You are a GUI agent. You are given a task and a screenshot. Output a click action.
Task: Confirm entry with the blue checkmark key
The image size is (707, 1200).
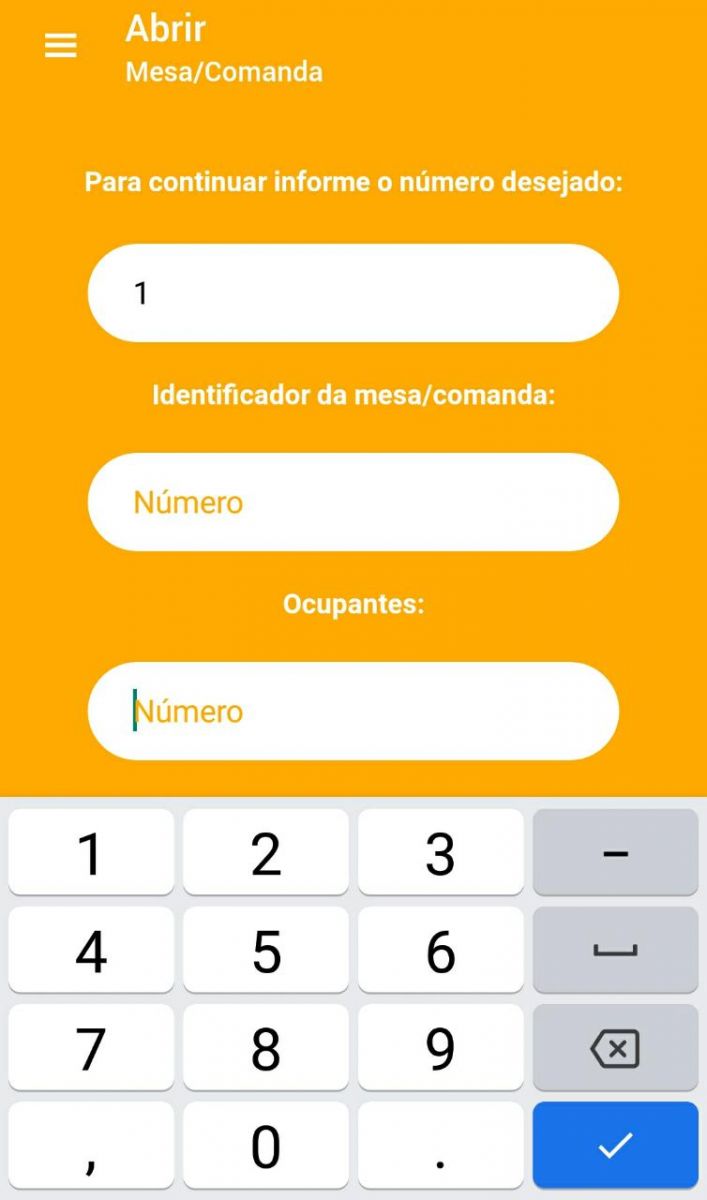(x=615, y=1146)
